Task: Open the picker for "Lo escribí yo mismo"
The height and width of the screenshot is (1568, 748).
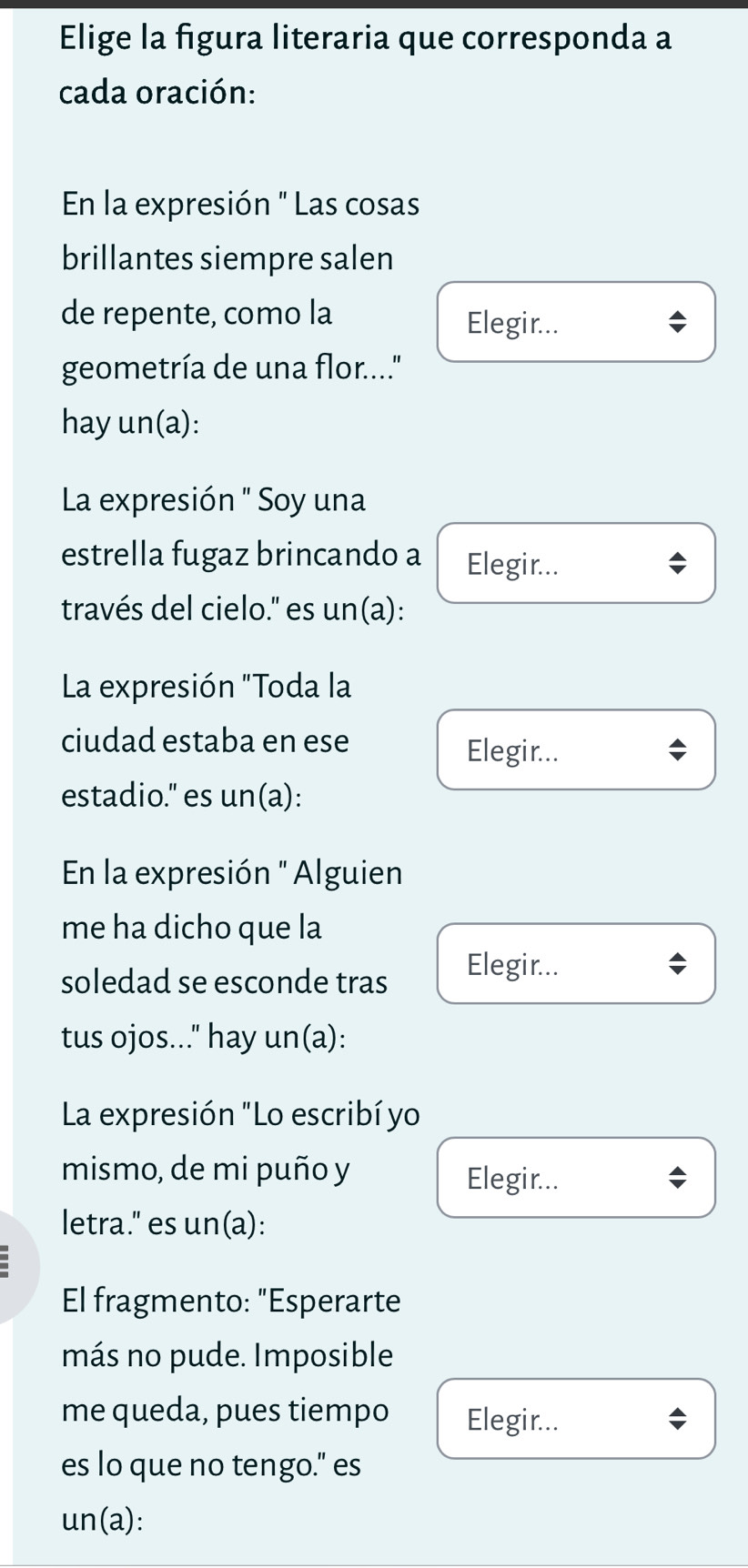Action: (575, 1178)
